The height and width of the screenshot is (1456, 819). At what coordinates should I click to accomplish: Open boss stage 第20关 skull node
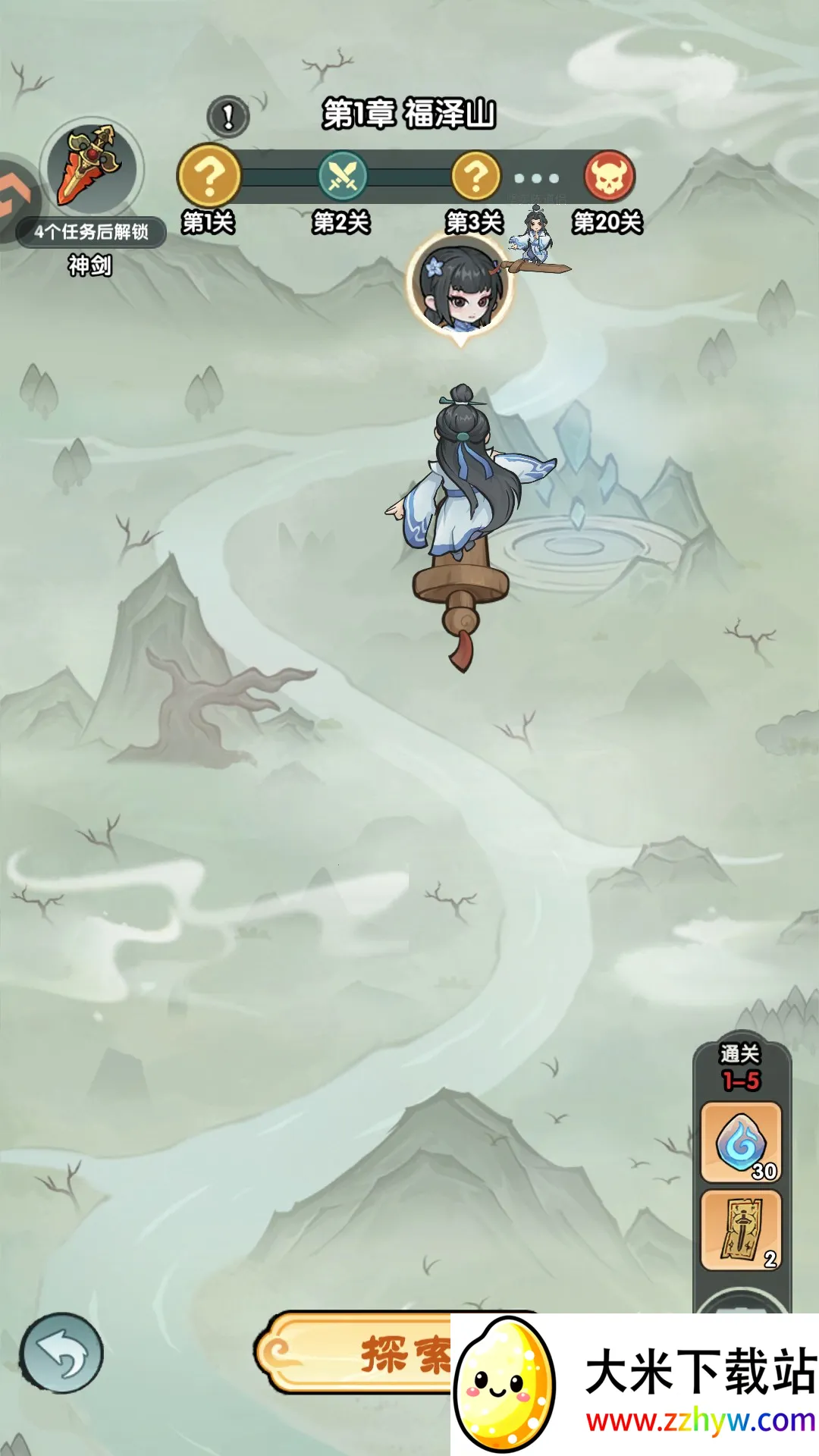click(608, 177)
